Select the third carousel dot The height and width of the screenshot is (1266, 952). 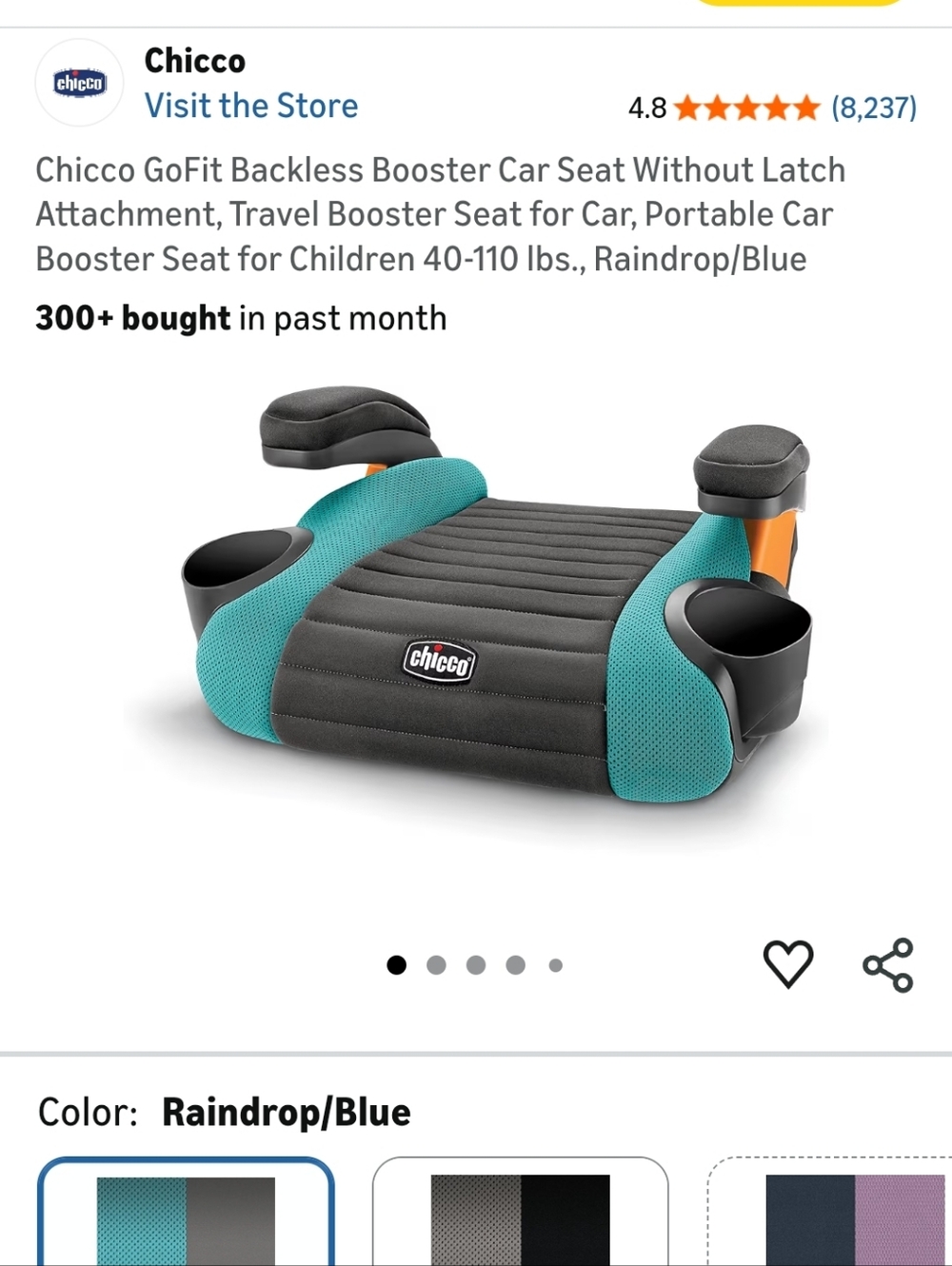475,964
